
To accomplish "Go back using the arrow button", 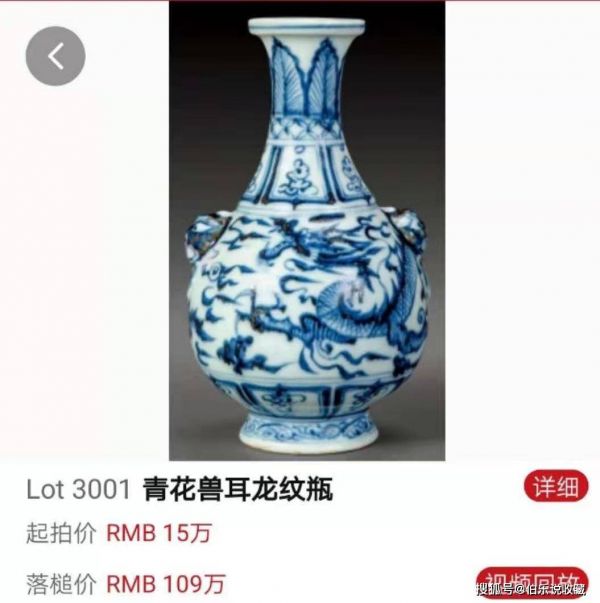I will click(55, 56).
